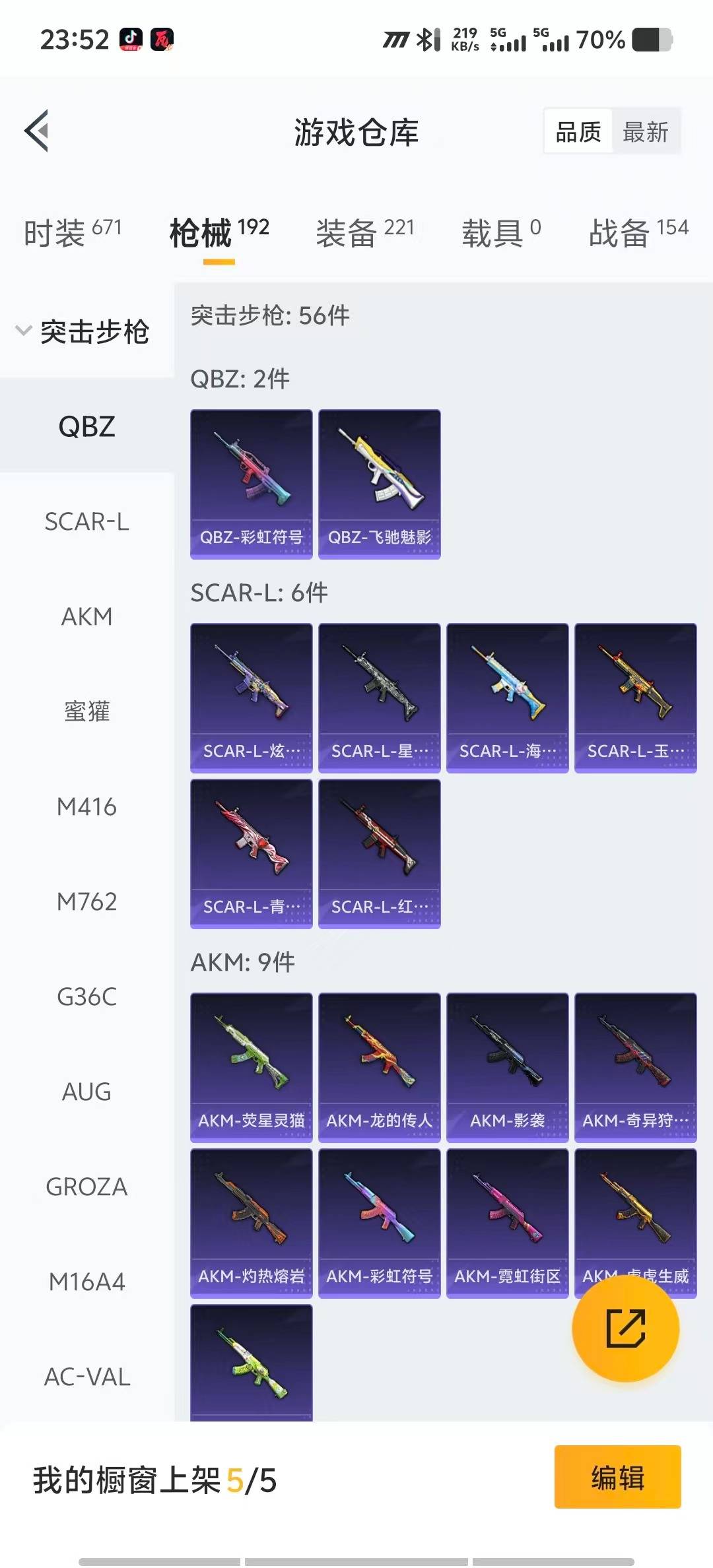Open the QBZ-彩虹符号 skin
Viewport: 713px width, 1568px height.
pos(251,484)
